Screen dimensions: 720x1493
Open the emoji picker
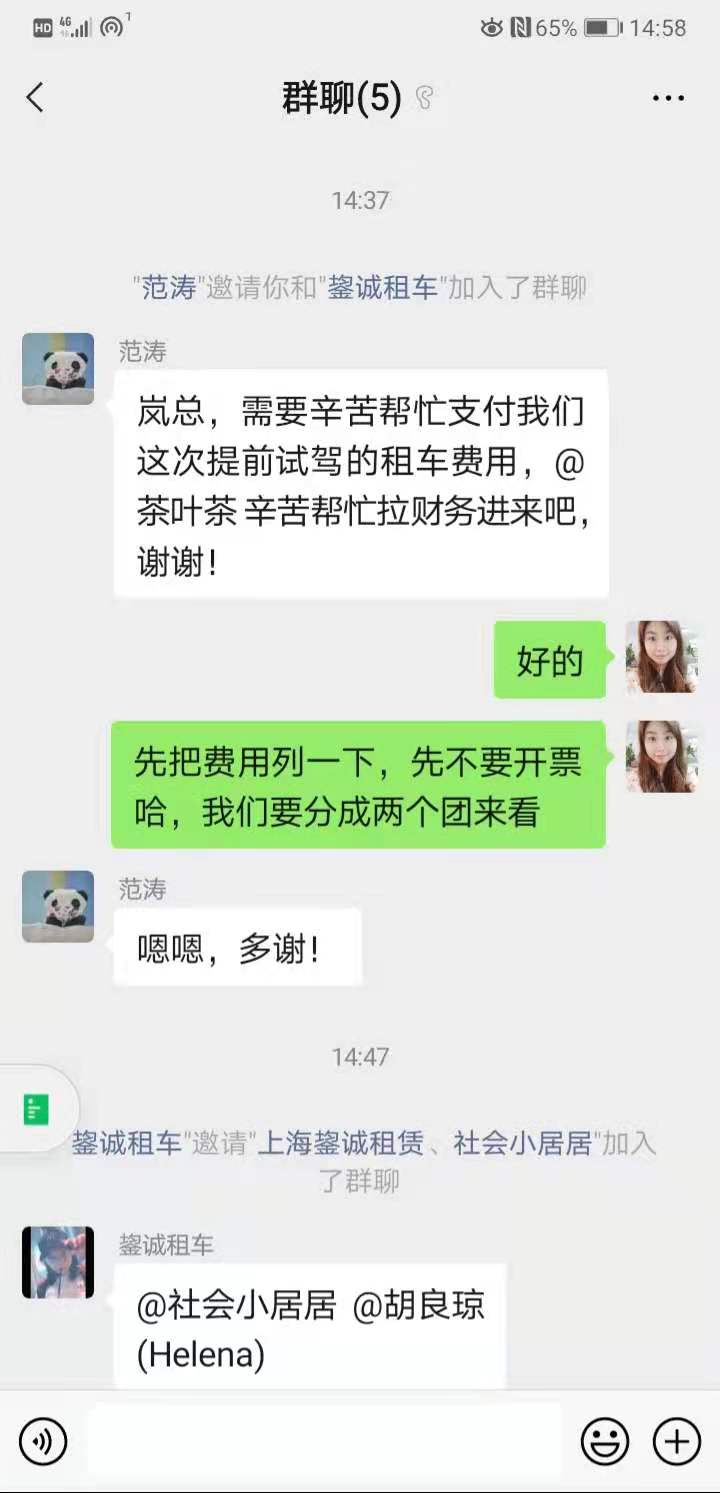pyautogui.click(x=605, y=1441)
